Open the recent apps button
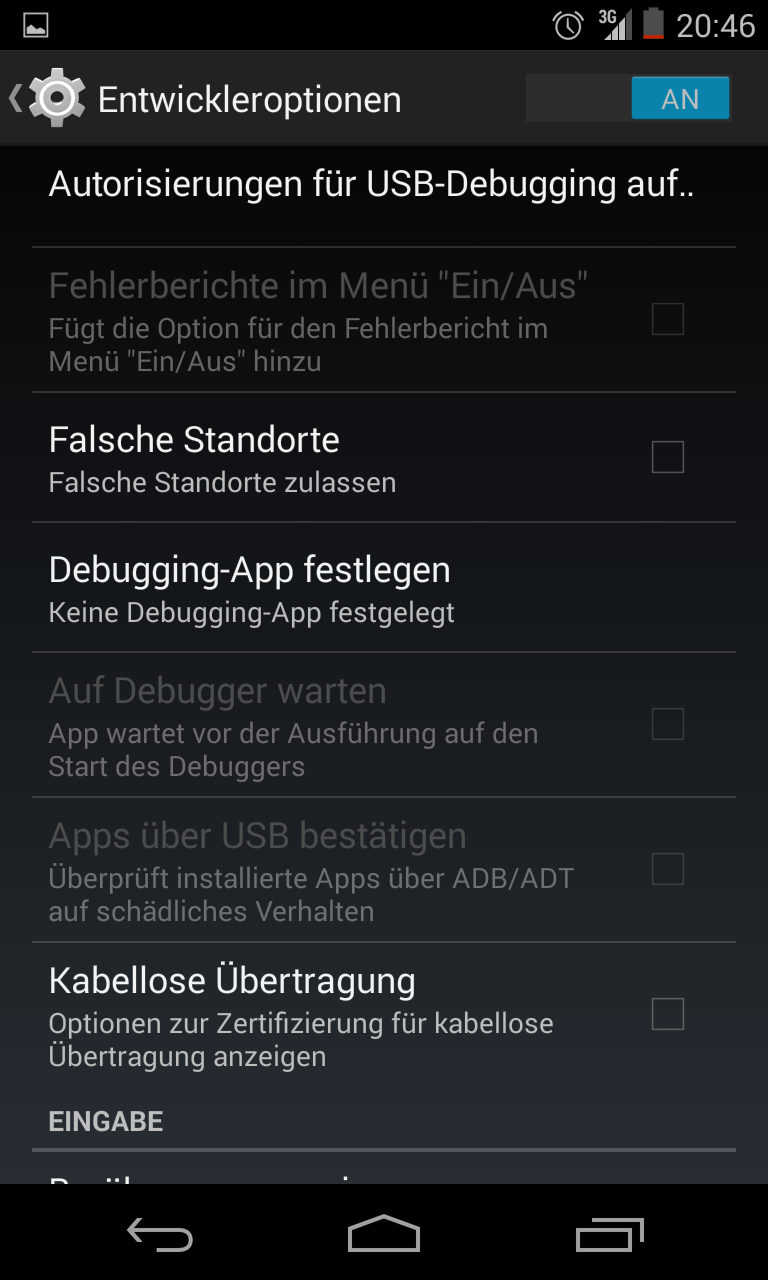The image size is (768, 1280). [x=610, y=1235]
